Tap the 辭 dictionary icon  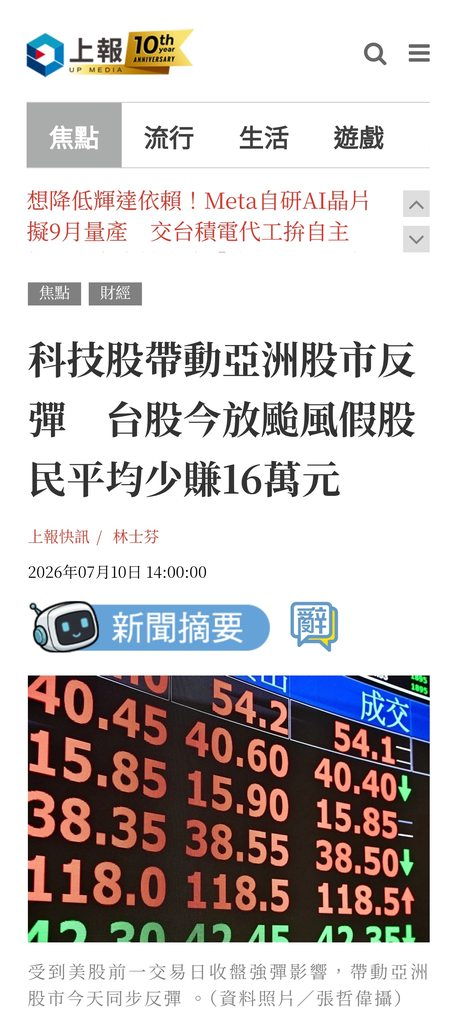(x=314, y=626)
